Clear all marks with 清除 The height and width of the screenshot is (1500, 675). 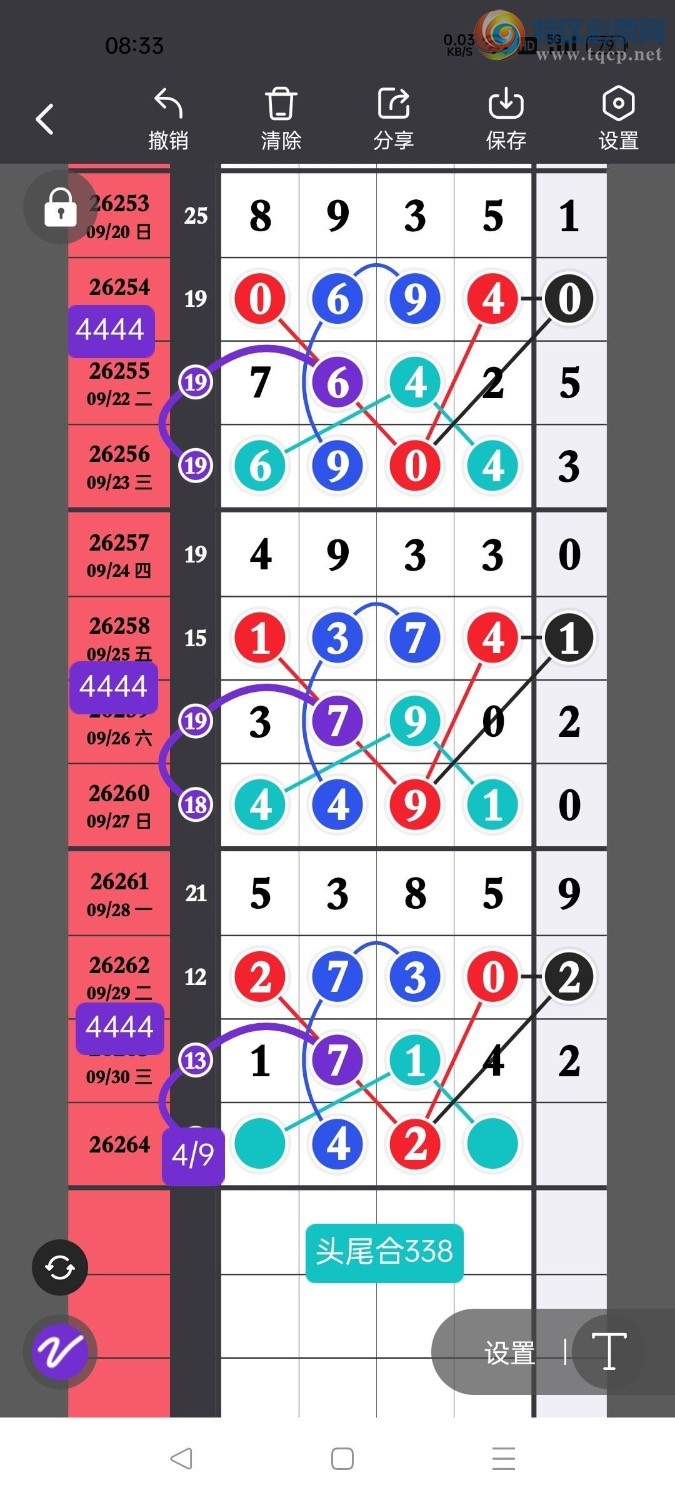pyautogui.click(x=281, y=120)
